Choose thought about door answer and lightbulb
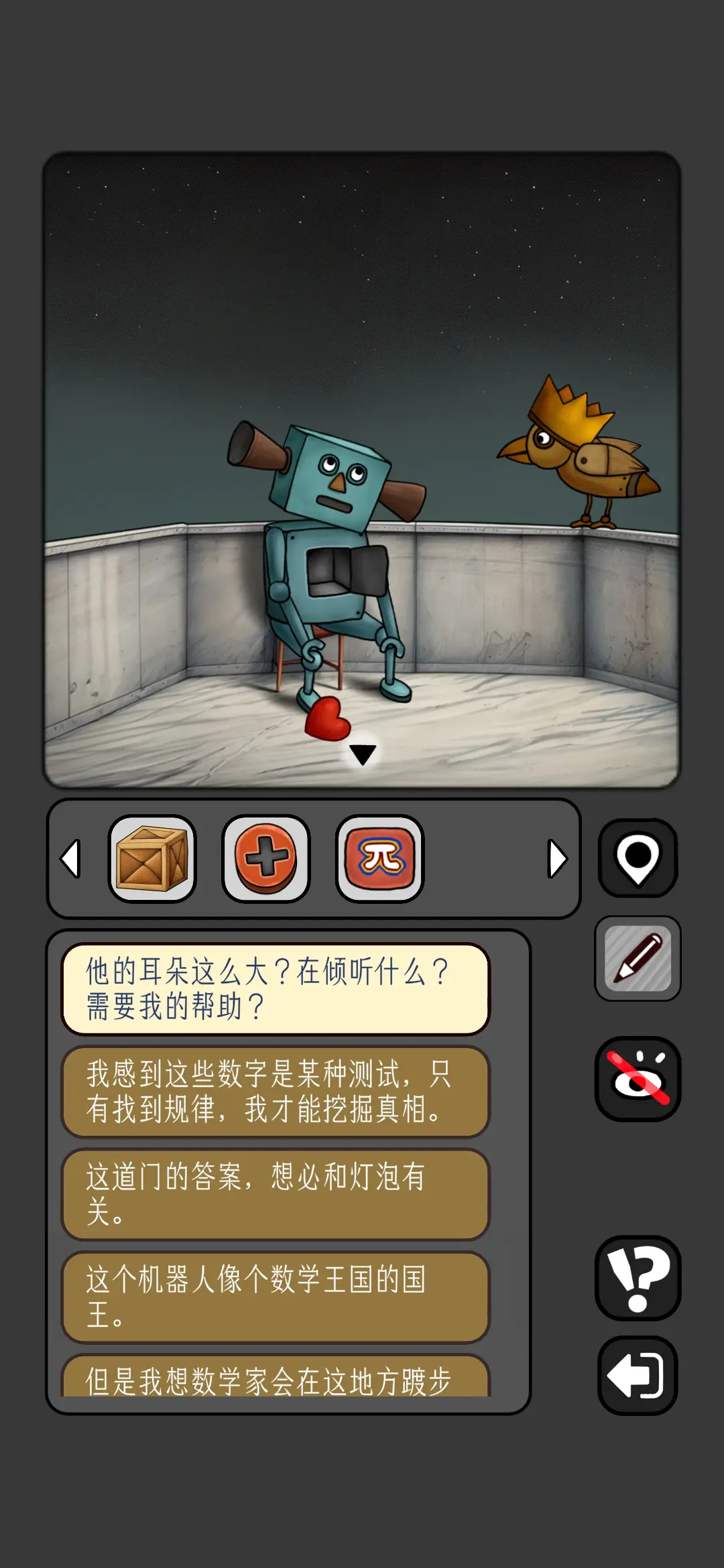 click(x=276, y=1194)
